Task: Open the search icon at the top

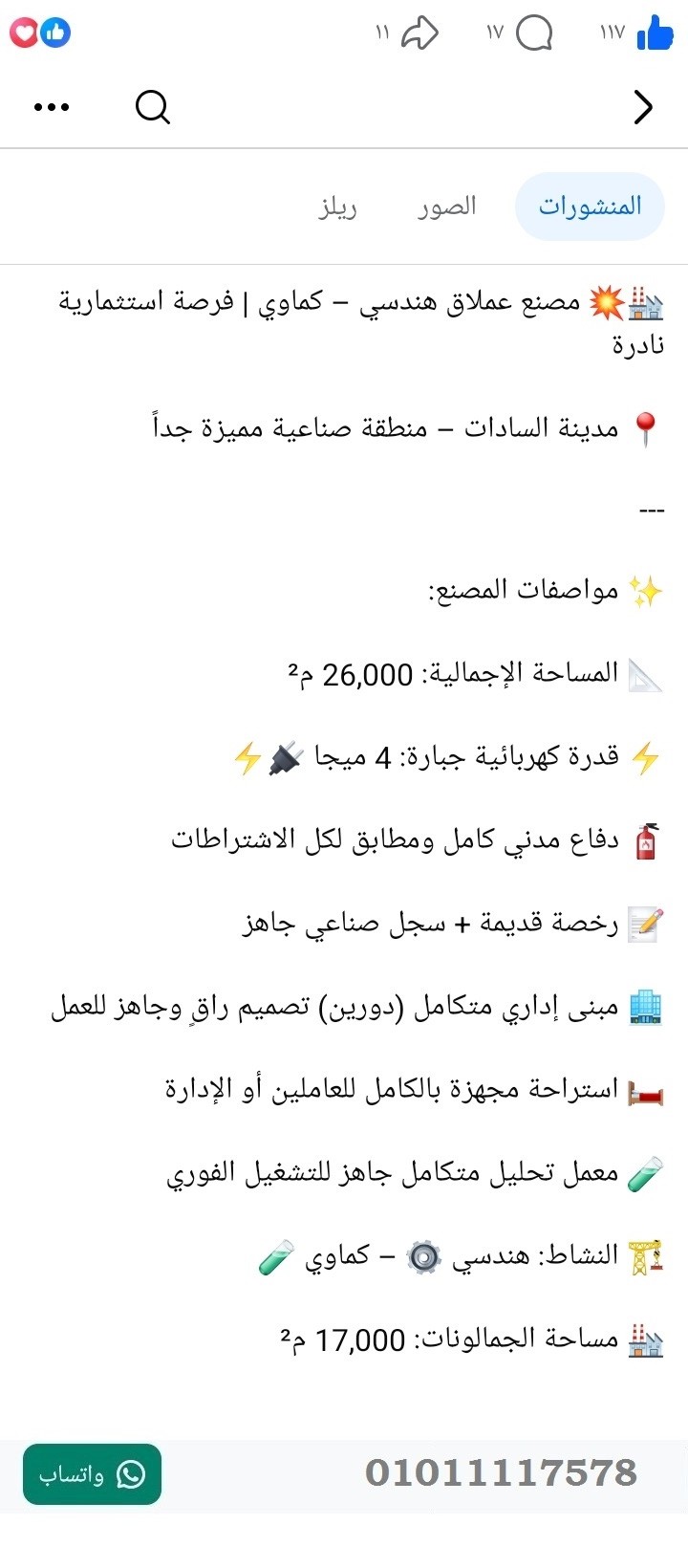Action: [152, 107]
